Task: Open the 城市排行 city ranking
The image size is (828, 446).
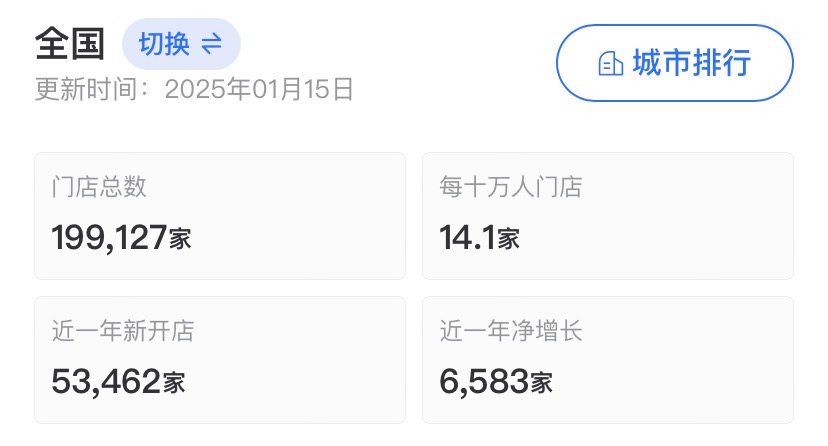Action: coord(675,63)
